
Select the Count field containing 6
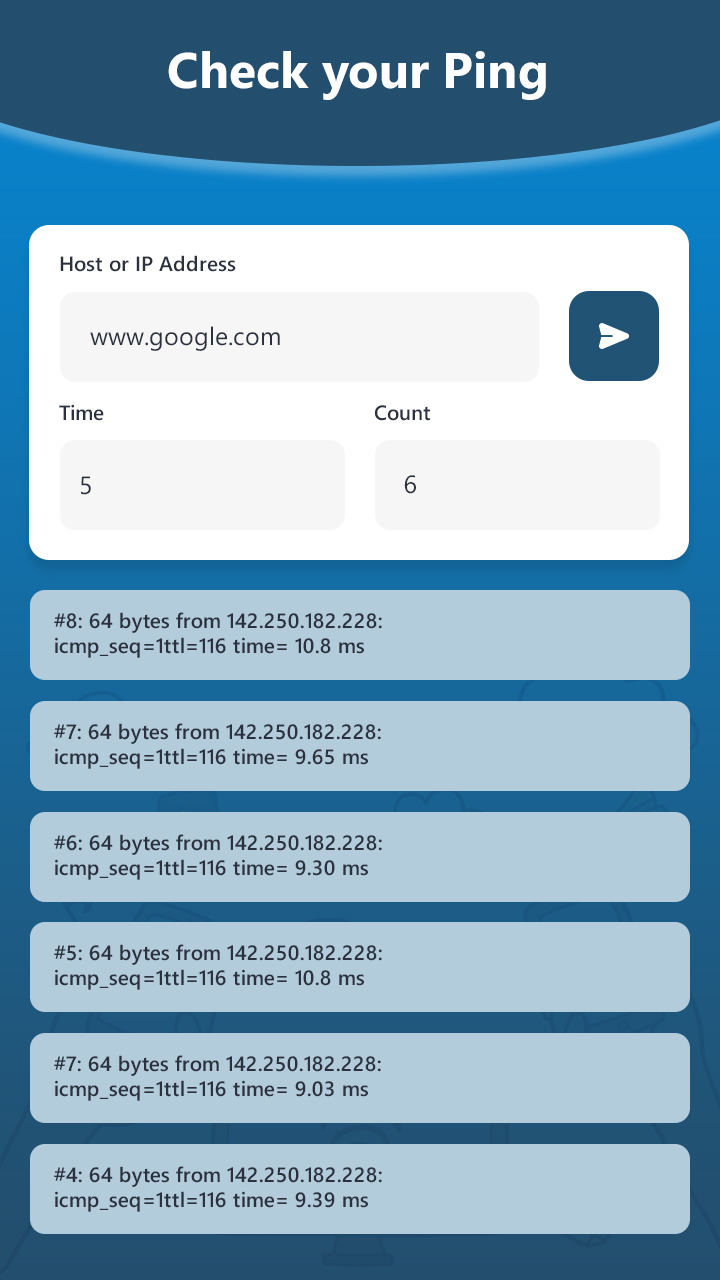pos(517,484)
